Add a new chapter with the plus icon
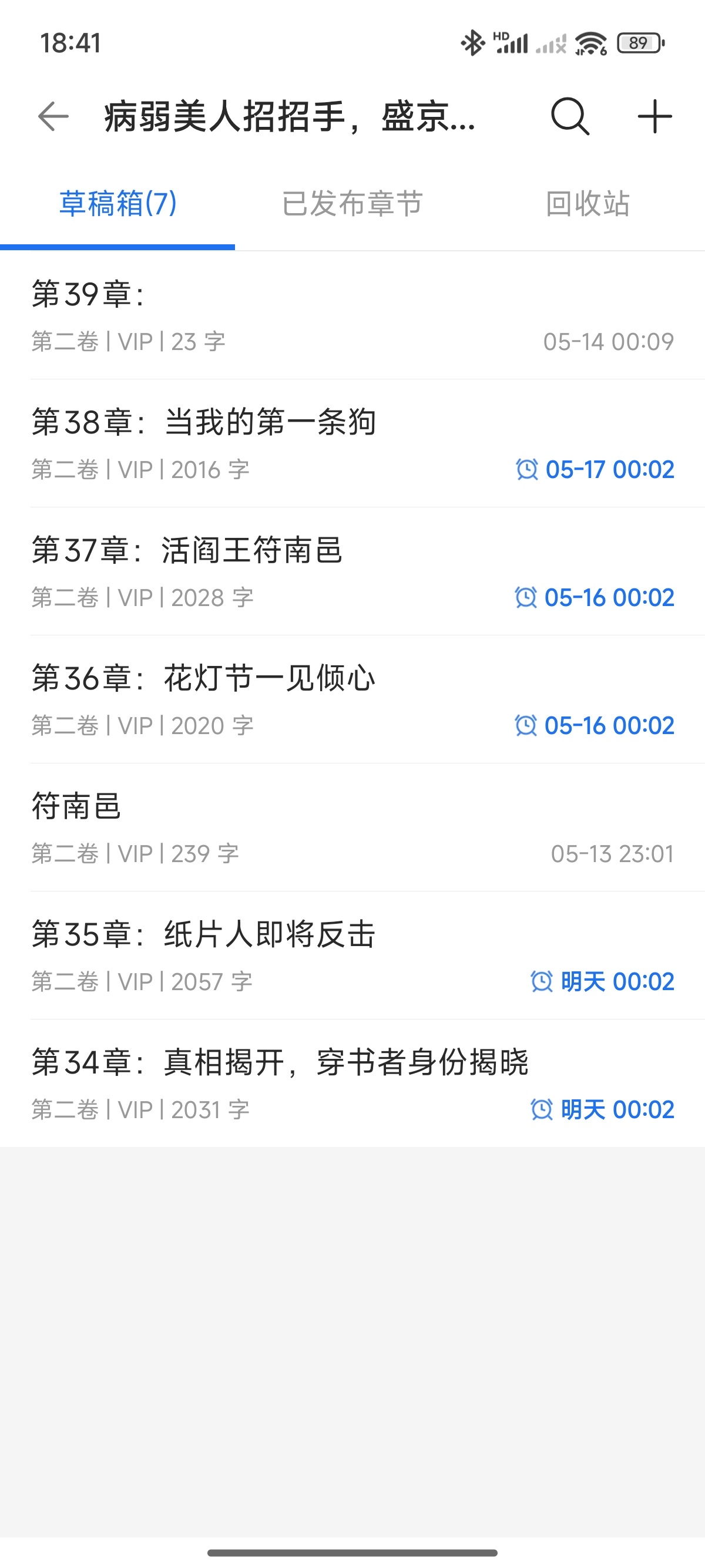The image size is (705, 1568). [x=654, y=116]
